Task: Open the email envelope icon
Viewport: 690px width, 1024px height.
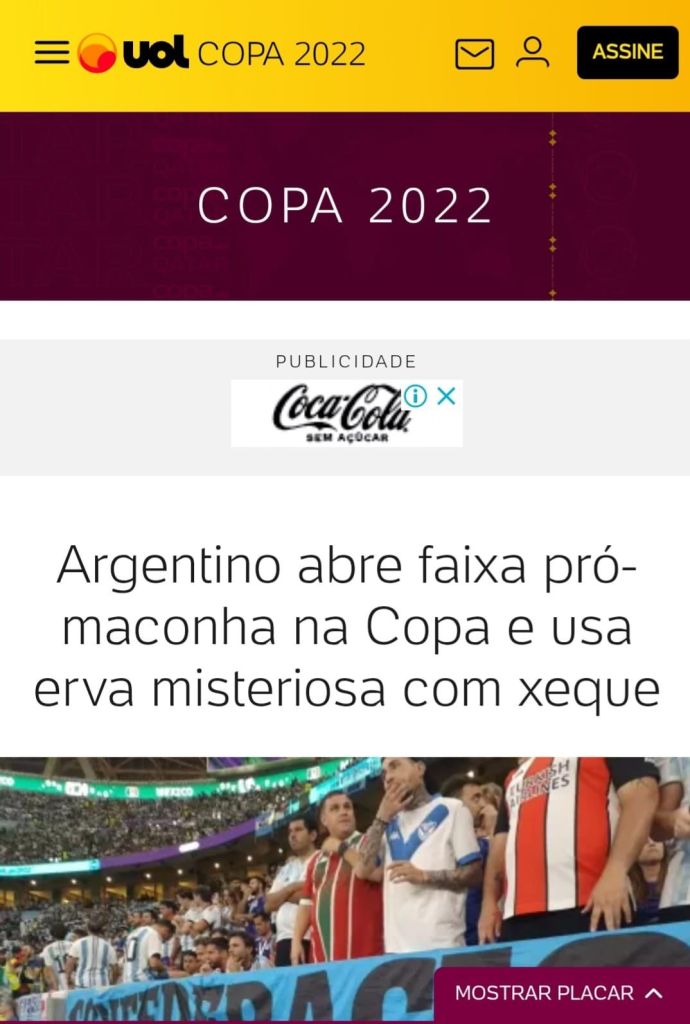Action: (474, 54)
